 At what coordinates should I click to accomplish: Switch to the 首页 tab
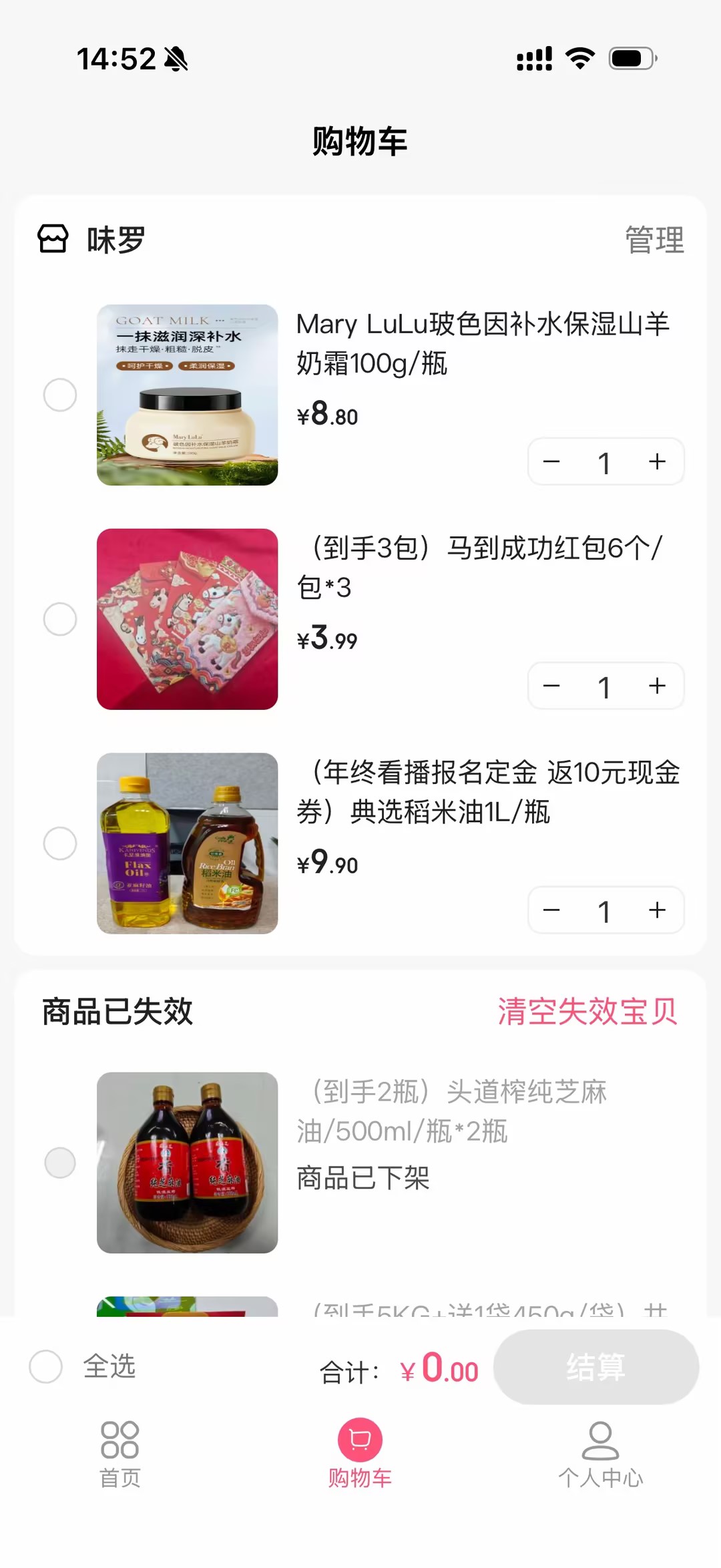point(120,1454)
